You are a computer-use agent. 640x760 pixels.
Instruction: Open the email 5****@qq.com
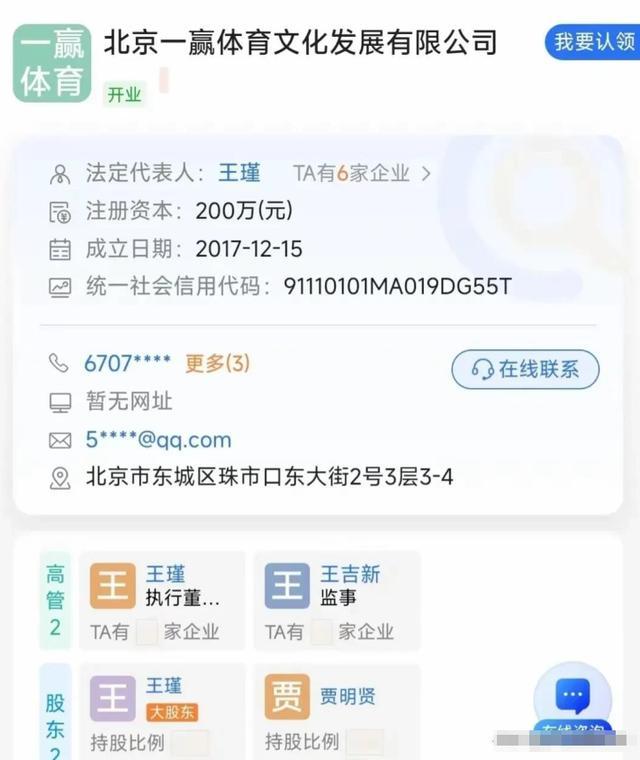pyautogui.click(x=158, y=440)
